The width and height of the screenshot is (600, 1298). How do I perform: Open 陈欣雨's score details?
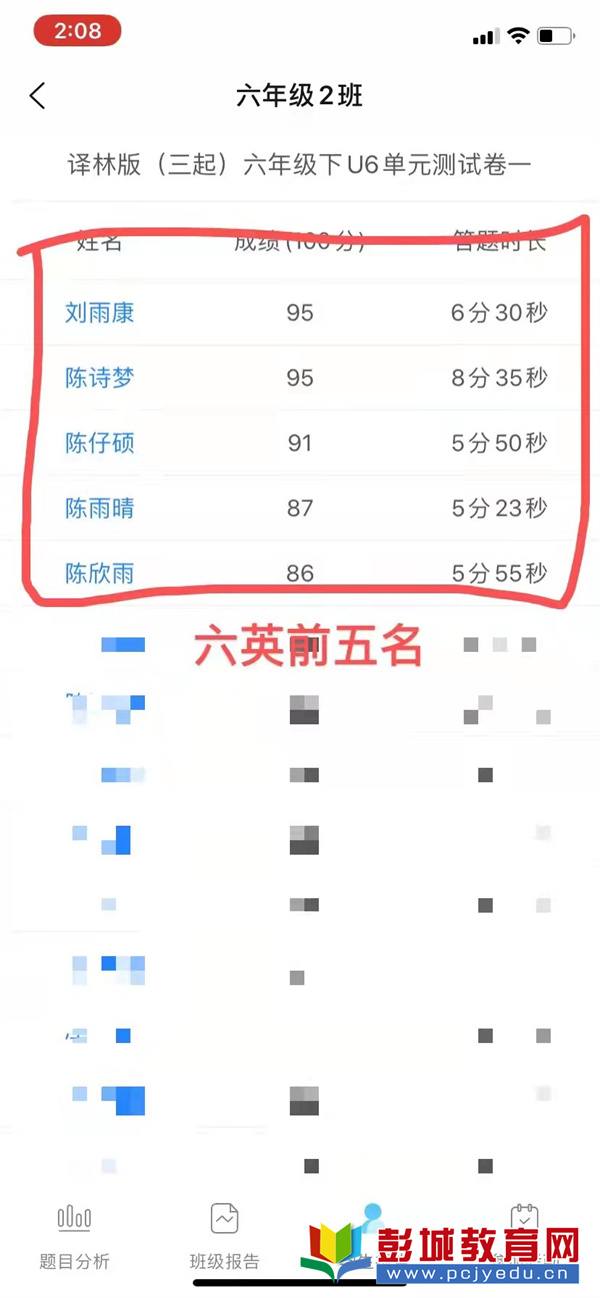(99, 573)
